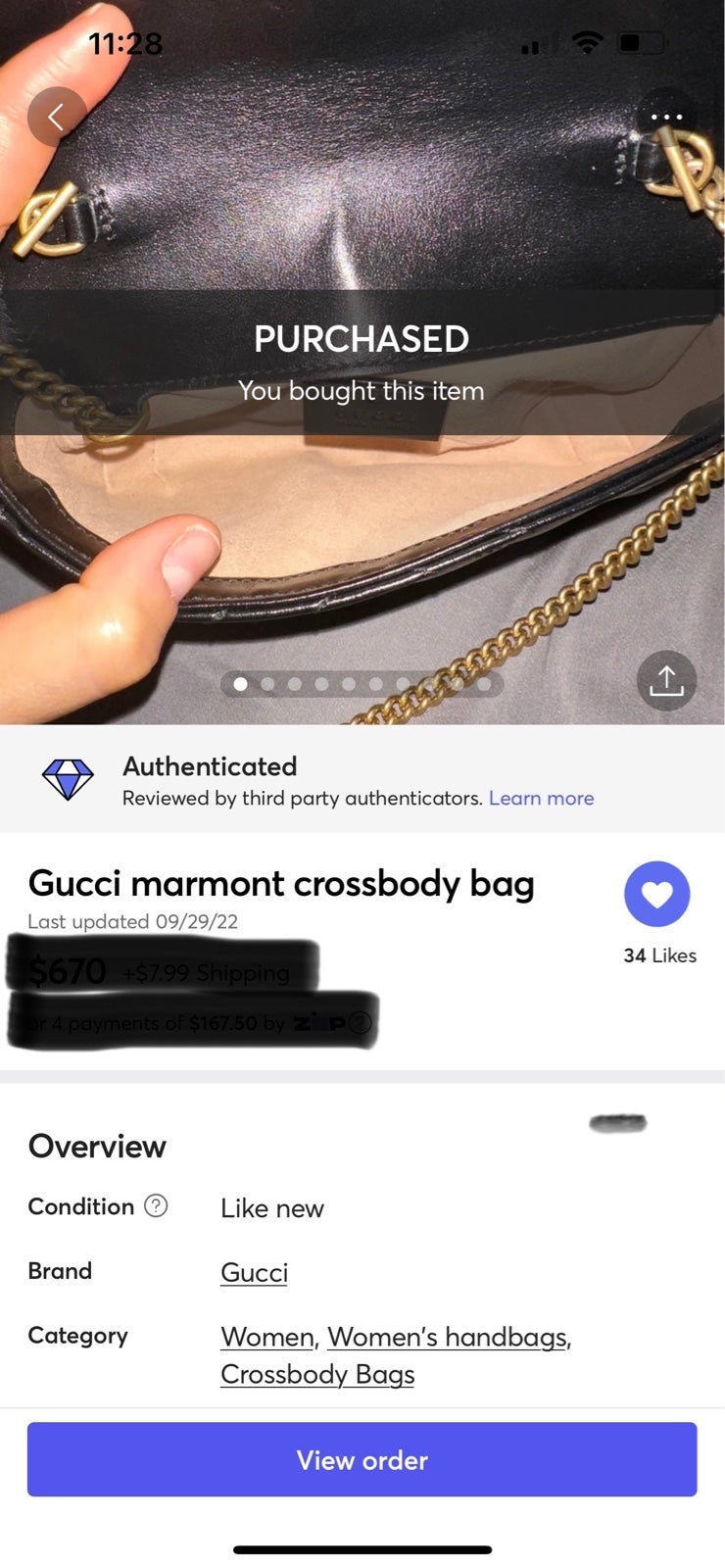Open the Crossbody Bags category link

pos(317,1374)
